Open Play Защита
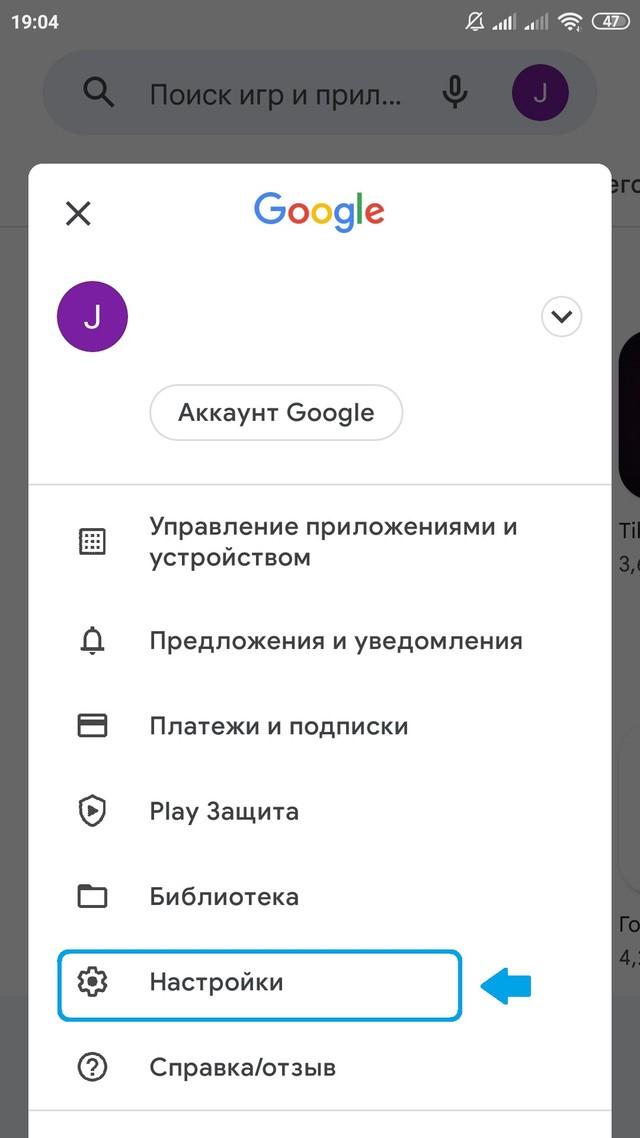The height and width of the screenshot is (1138, 640). tap(225, 811)
